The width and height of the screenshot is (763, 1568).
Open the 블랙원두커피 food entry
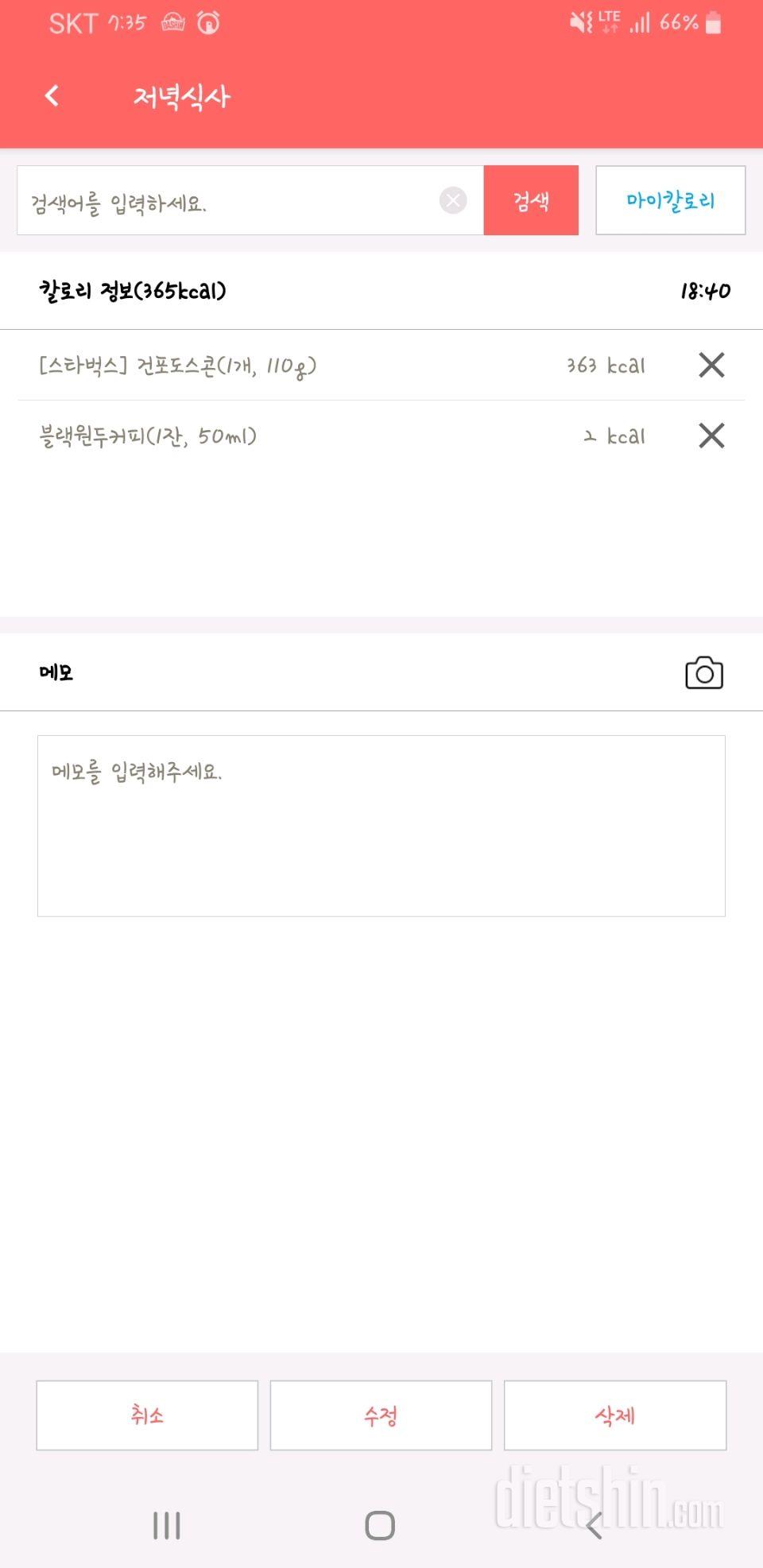(148, 436)
